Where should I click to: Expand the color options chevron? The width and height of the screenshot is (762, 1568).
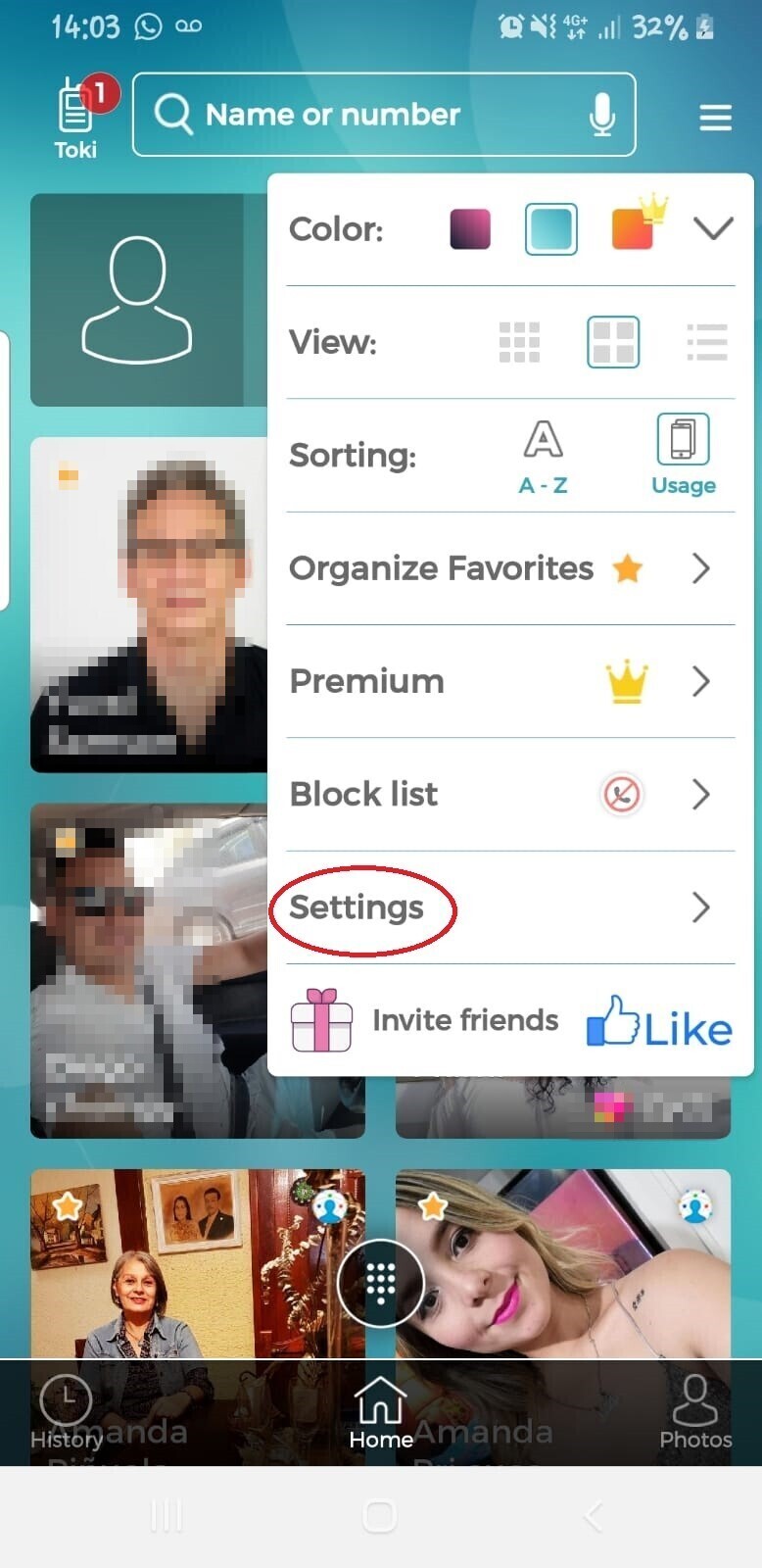[713, 228]
